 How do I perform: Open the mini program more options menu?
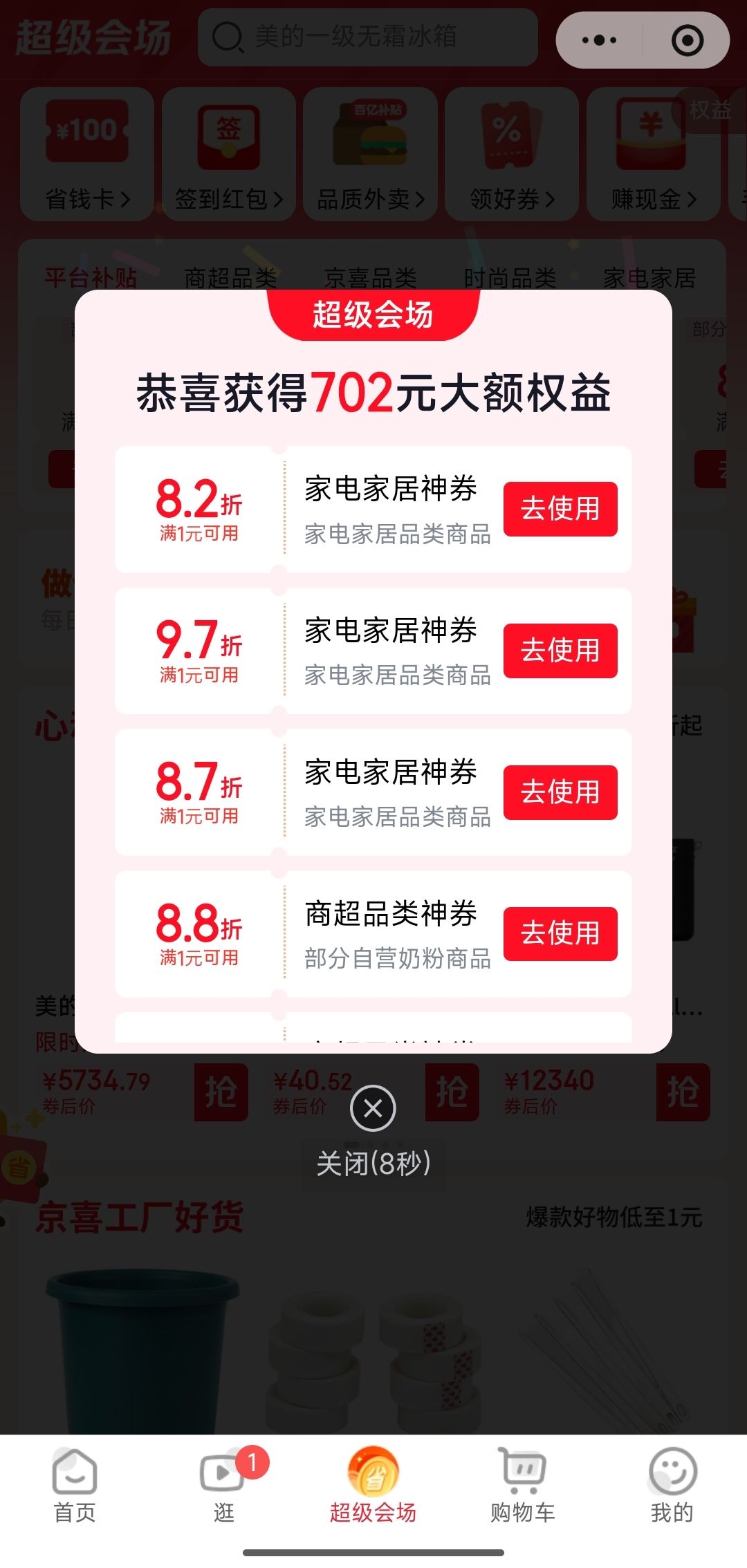coord(599,40)
